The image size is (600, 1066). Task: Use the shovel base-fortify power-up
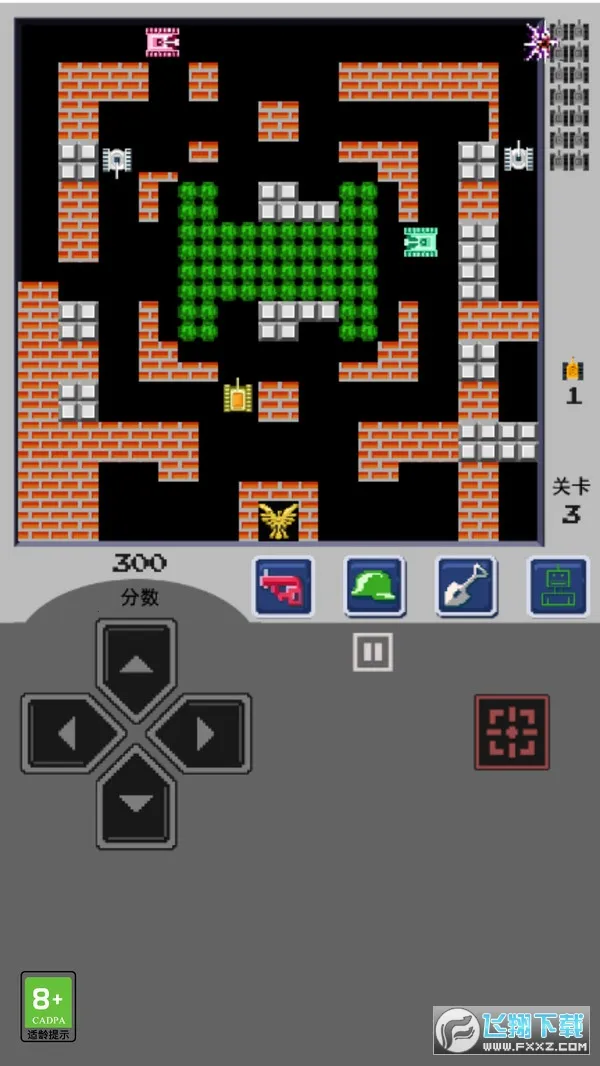[x=466, y=587]
